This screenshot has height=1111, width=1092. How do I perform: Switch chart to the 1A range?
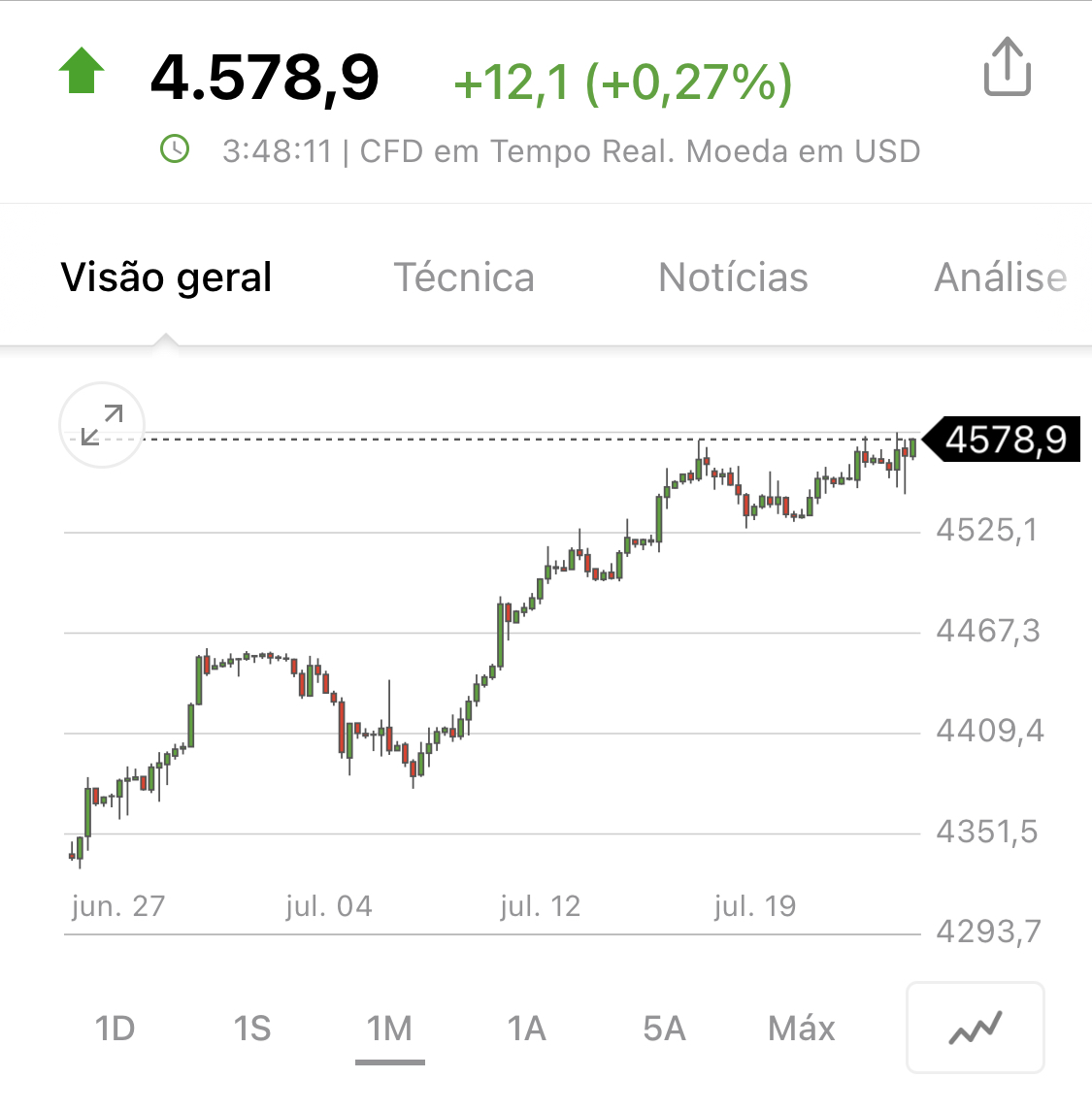[527, 1028]
